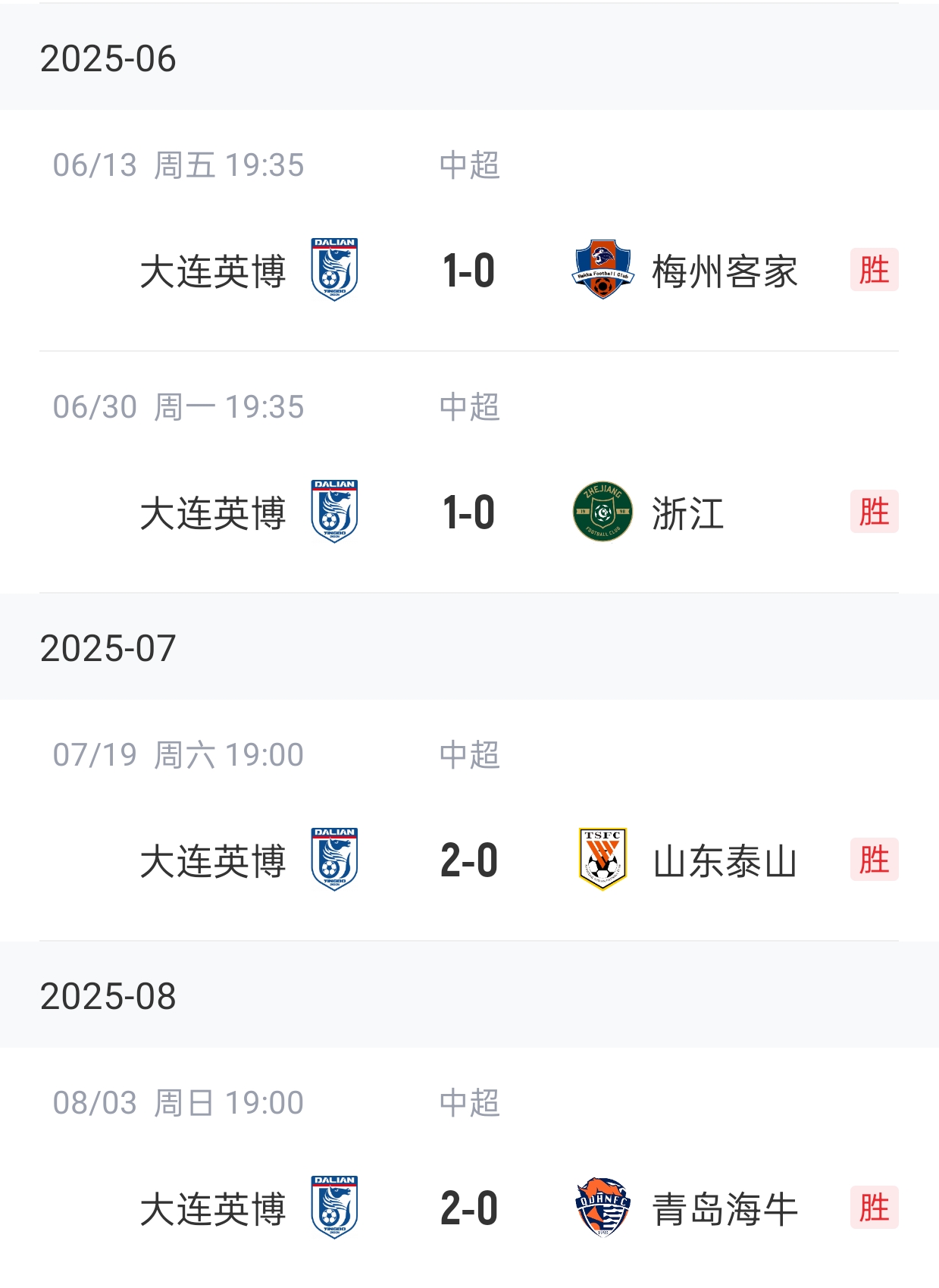Image resolution: width=939 pixels, height=1288 pixels.
Task: Click the Dalian Yingbo crest beside the 2-0 Shandong score
Action: pyautogui.click(x=334, y=860)
